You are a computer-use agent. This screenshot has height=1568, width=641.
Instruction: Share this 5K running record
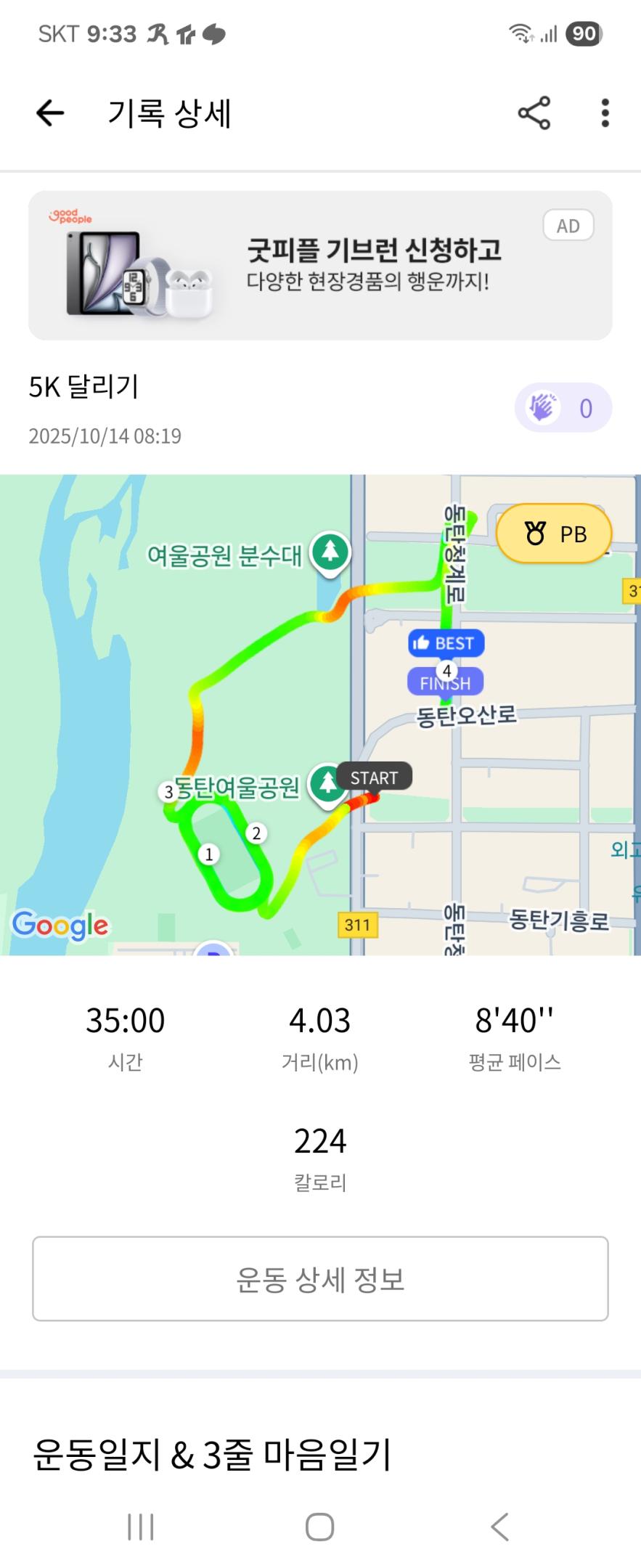[534, 113]
